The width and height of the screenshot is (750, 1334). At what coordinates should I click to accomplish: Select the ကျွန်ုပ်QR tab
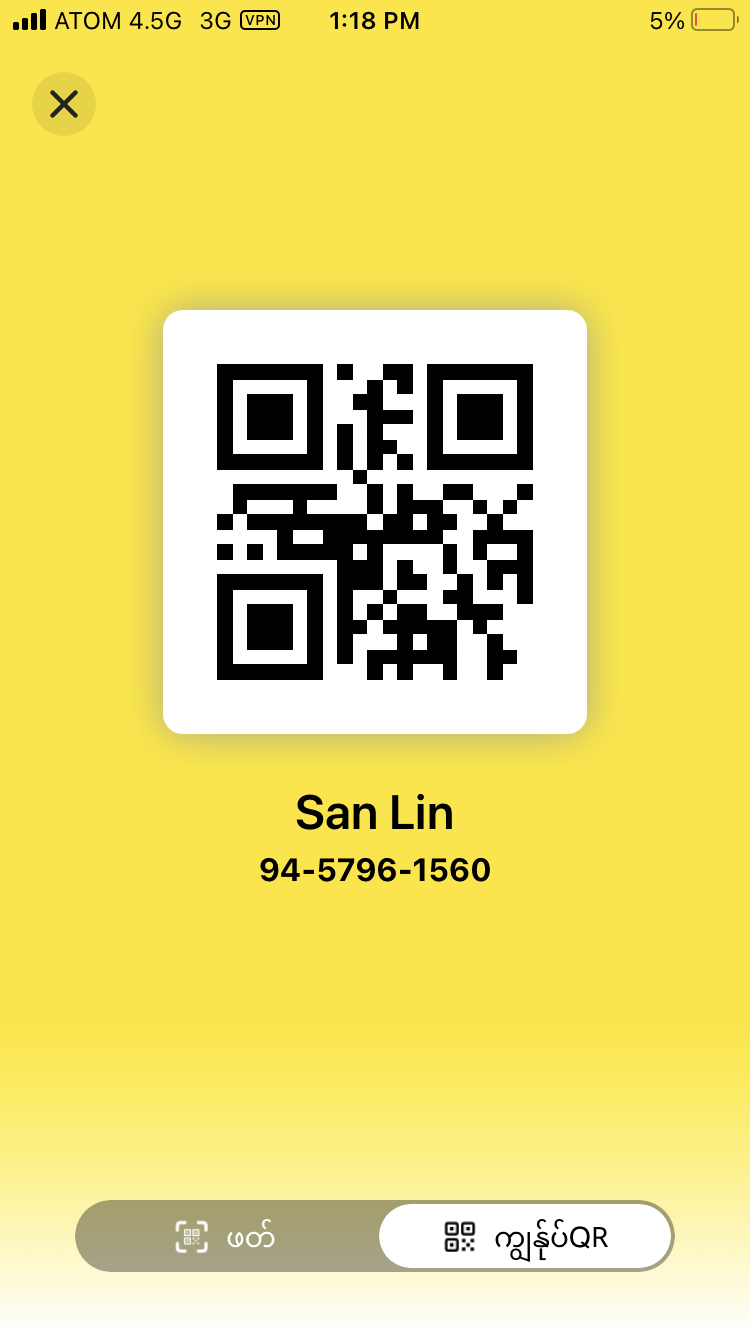(x=525, y=1237)
